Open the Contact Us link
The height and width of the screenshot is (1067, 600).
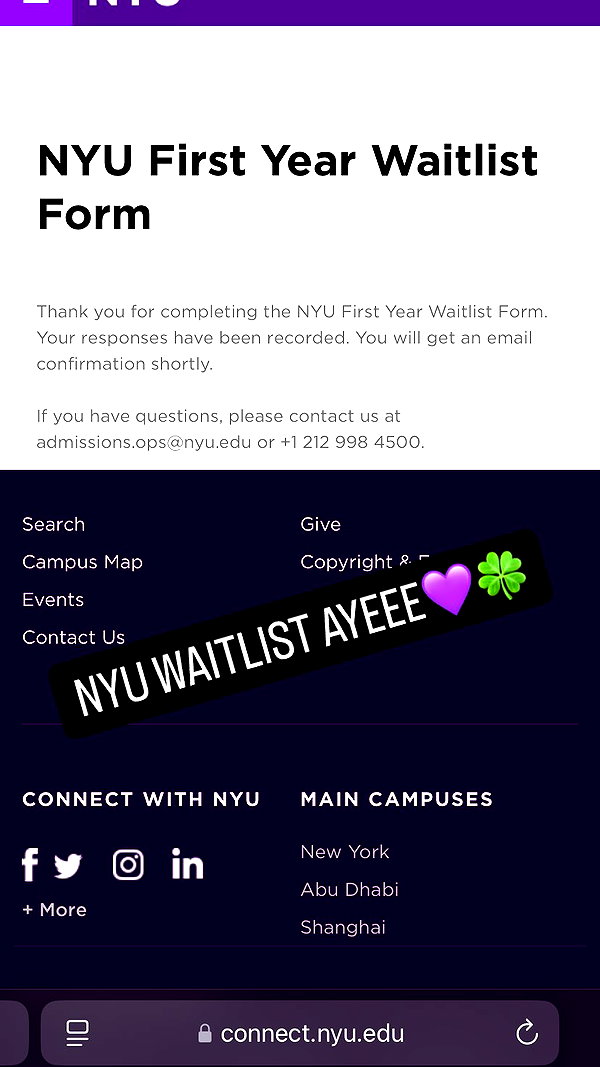point(73,638)
